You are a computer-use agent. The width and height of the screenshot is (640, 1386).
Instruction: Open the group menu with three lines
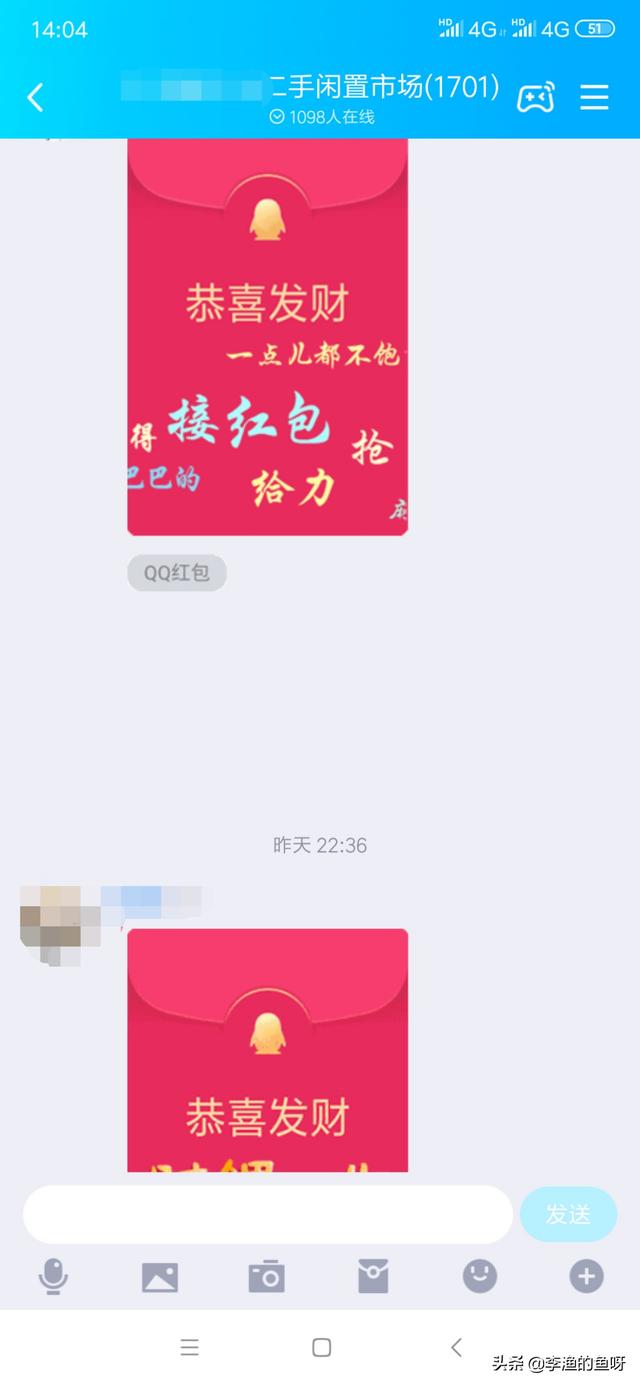[x=594, y=97]
